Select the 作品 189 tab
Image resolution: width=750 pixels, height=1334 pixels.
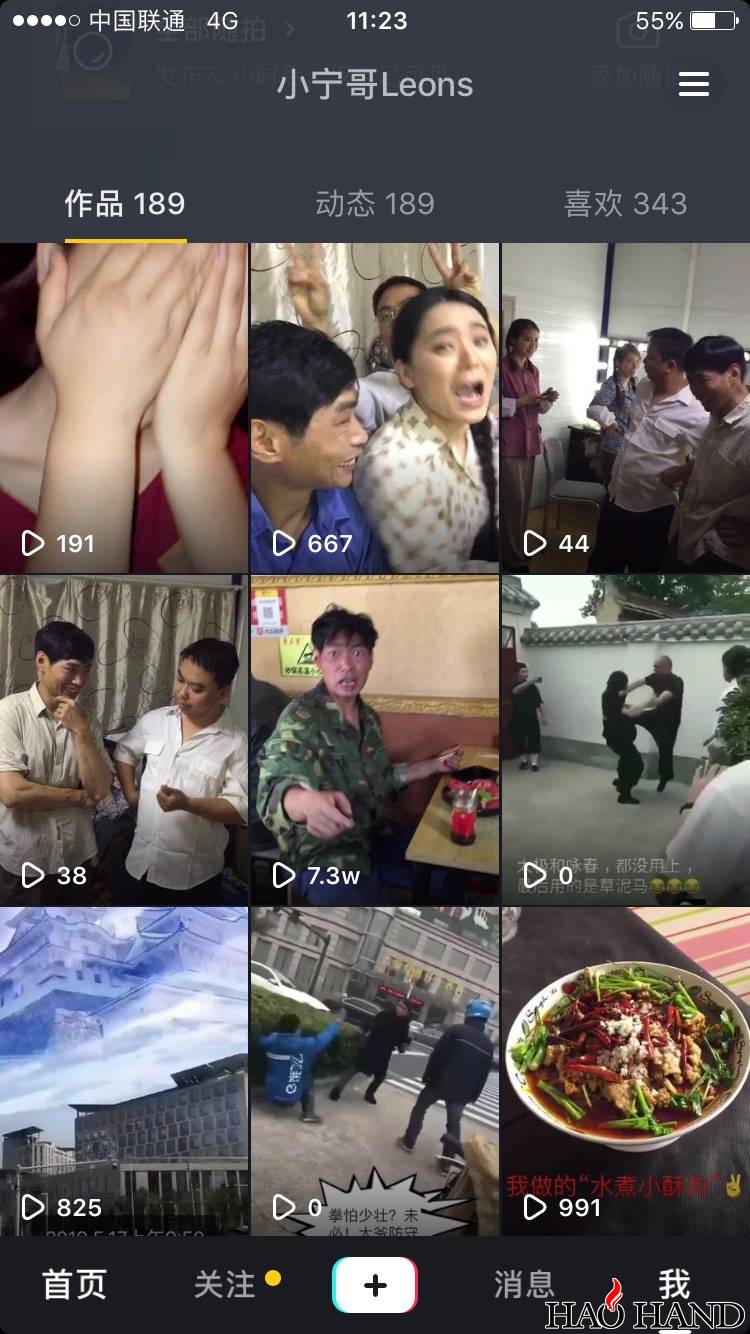coord(125,204)
